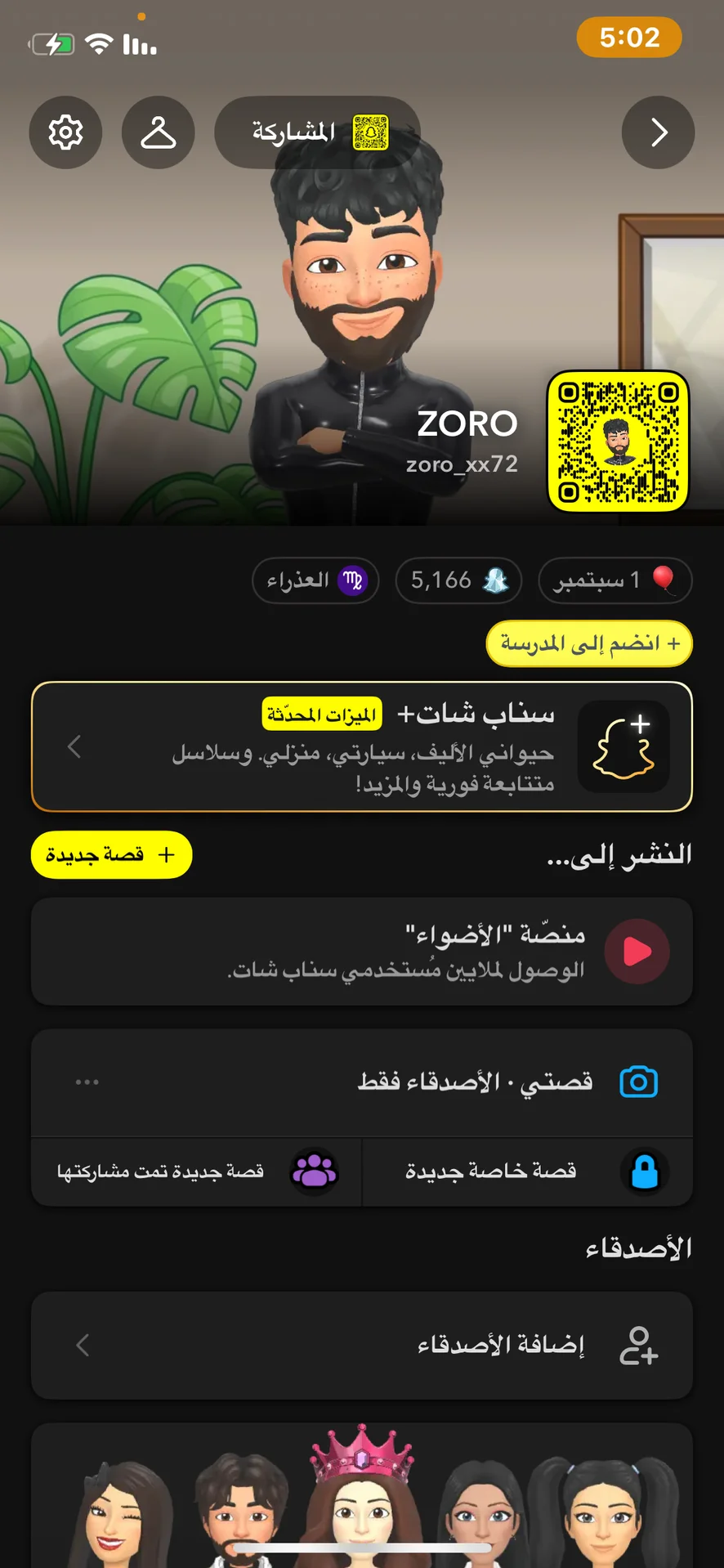The width and height of the screenshot is (724, 1568).
Task: Create قصة جديدة تمت مشاركتها shared story
Action: point(196,1172)
